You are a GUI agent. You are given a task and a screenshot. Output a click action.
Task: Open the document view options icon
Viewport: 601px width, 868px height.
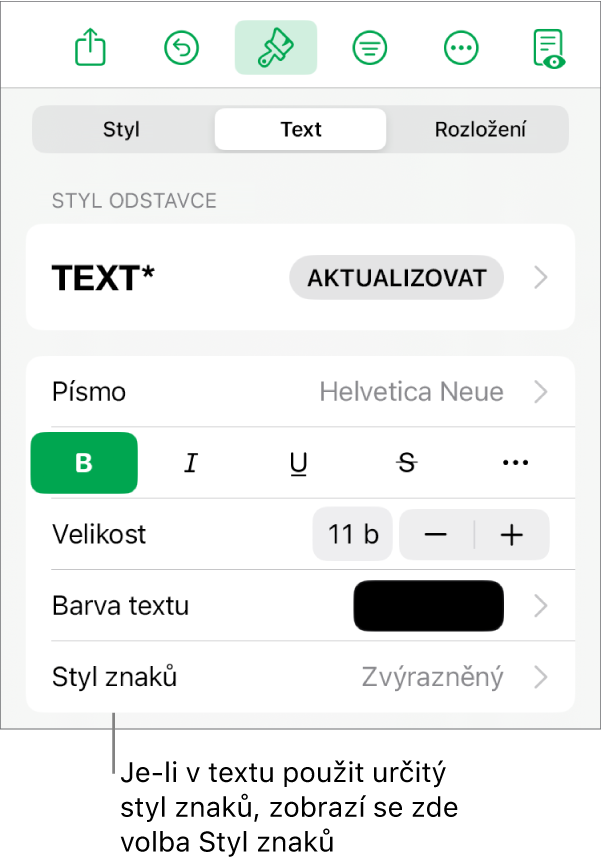548,48
